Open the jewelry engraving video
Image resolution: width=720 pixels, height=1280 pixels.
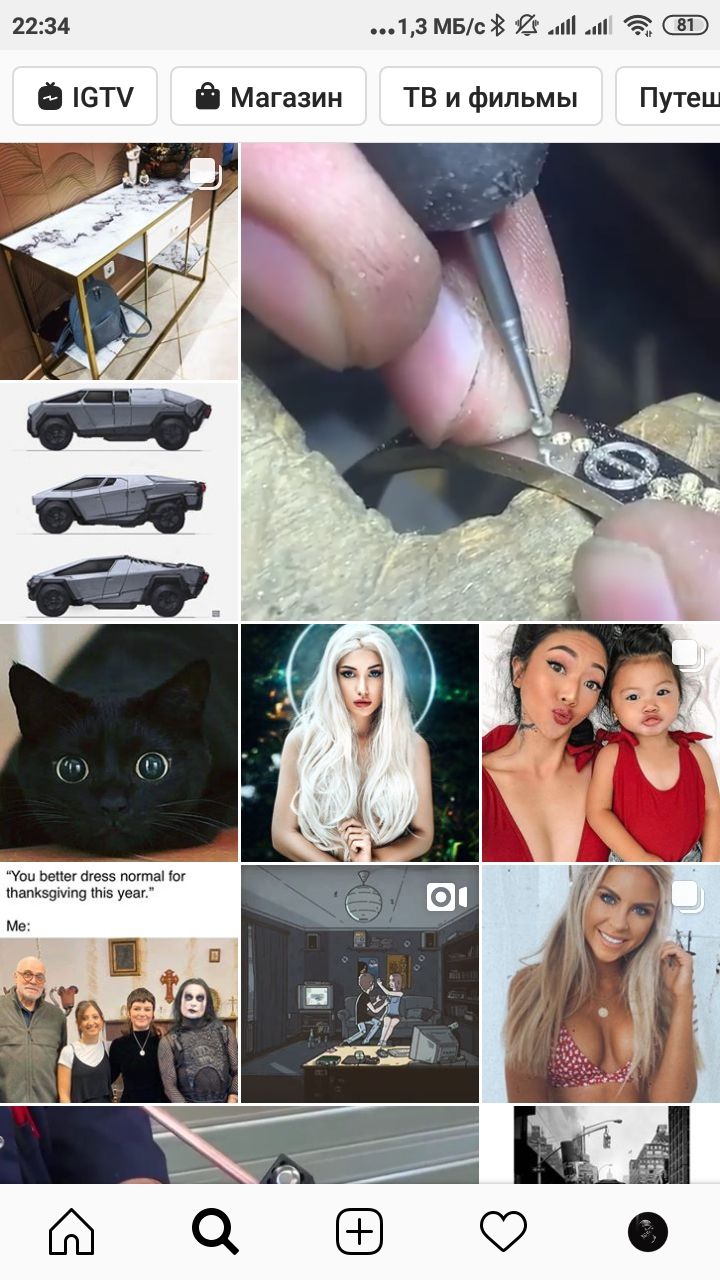click(x=480, y=381)
